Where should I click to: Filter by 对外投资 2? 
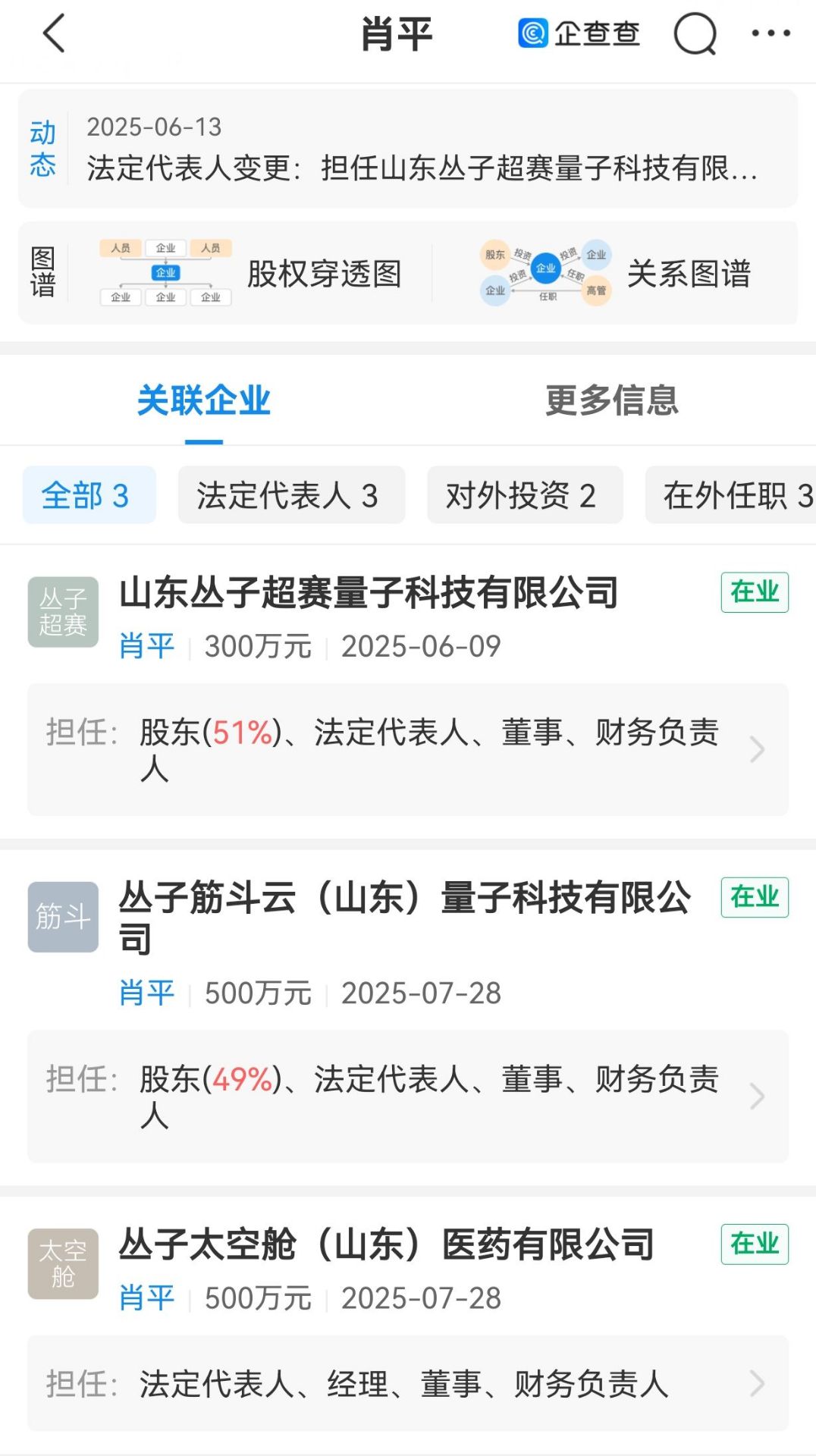525,496
